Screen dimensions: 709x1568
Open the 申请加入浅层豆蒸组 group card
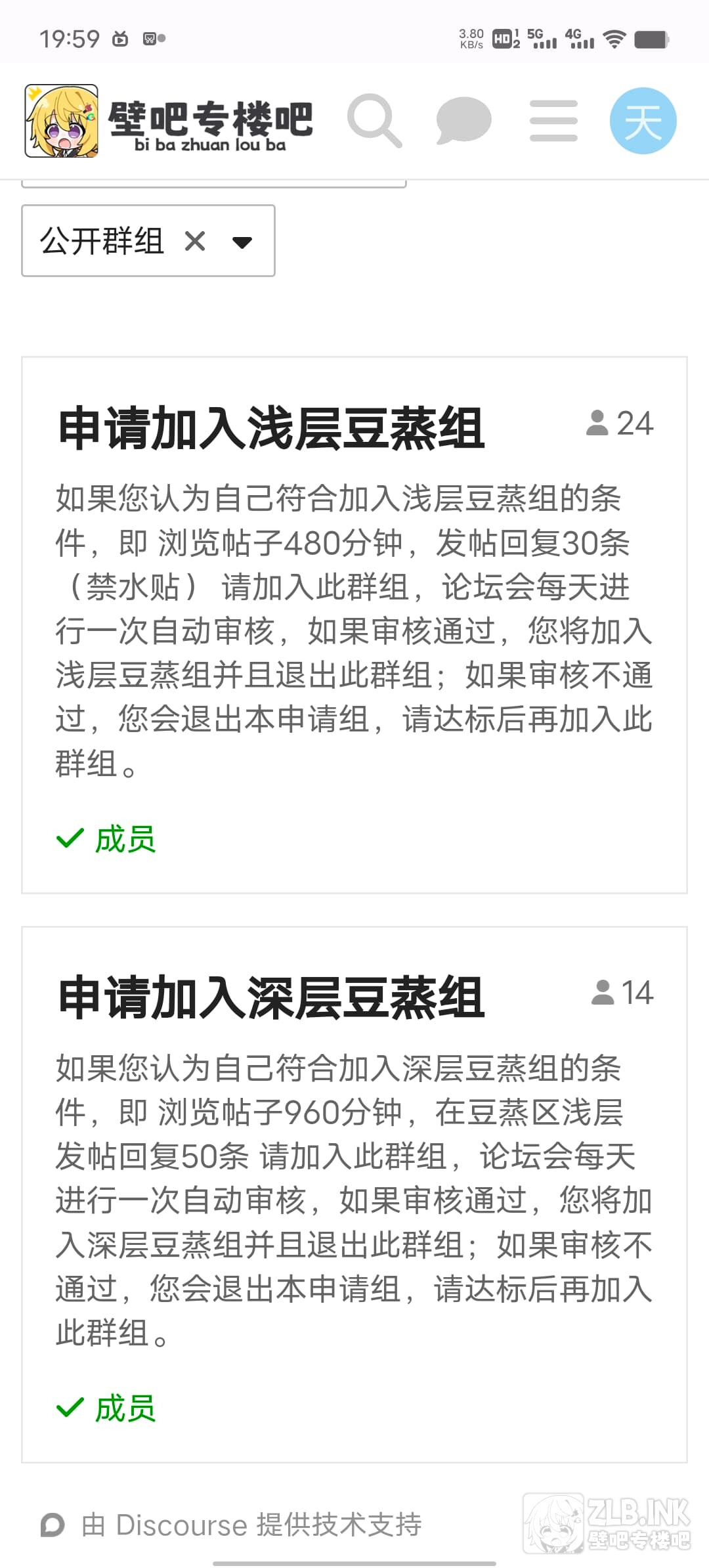(271, 428)
